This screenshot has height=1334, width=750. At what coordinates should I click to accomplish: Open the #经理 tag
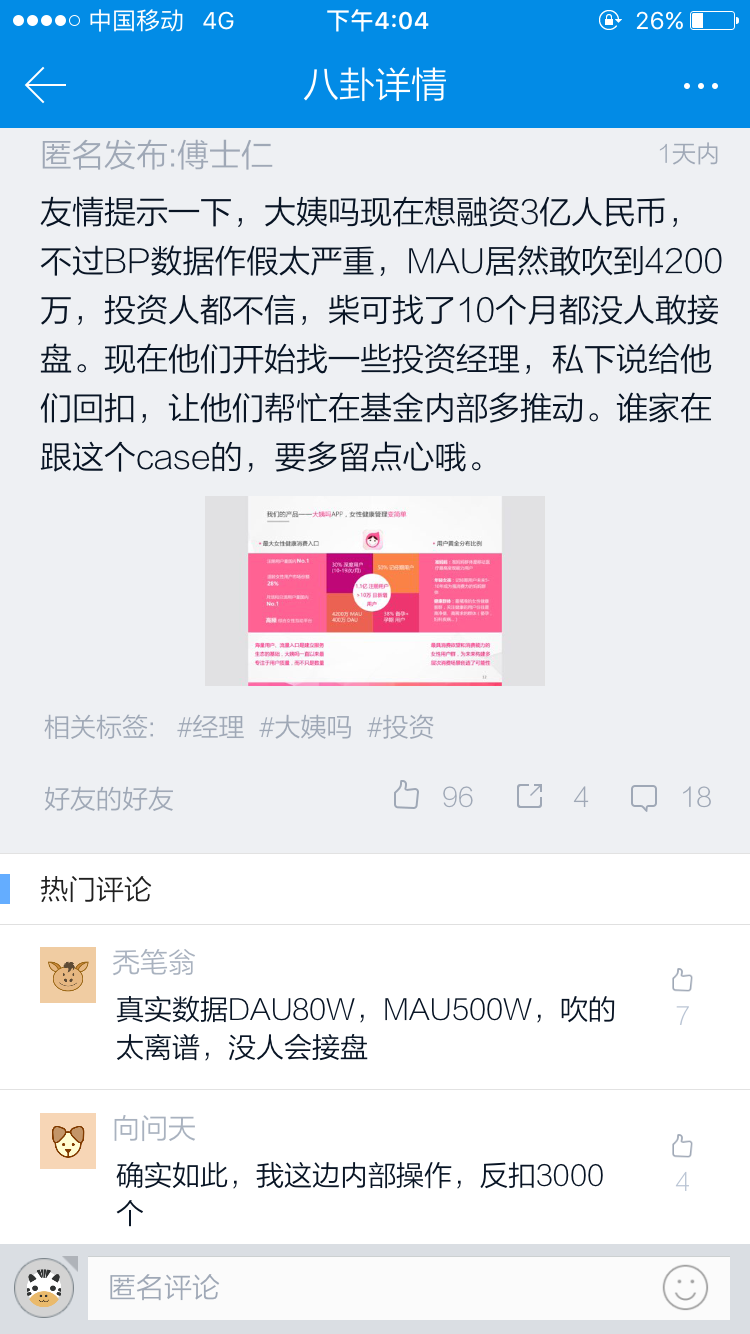coord(211,727)
